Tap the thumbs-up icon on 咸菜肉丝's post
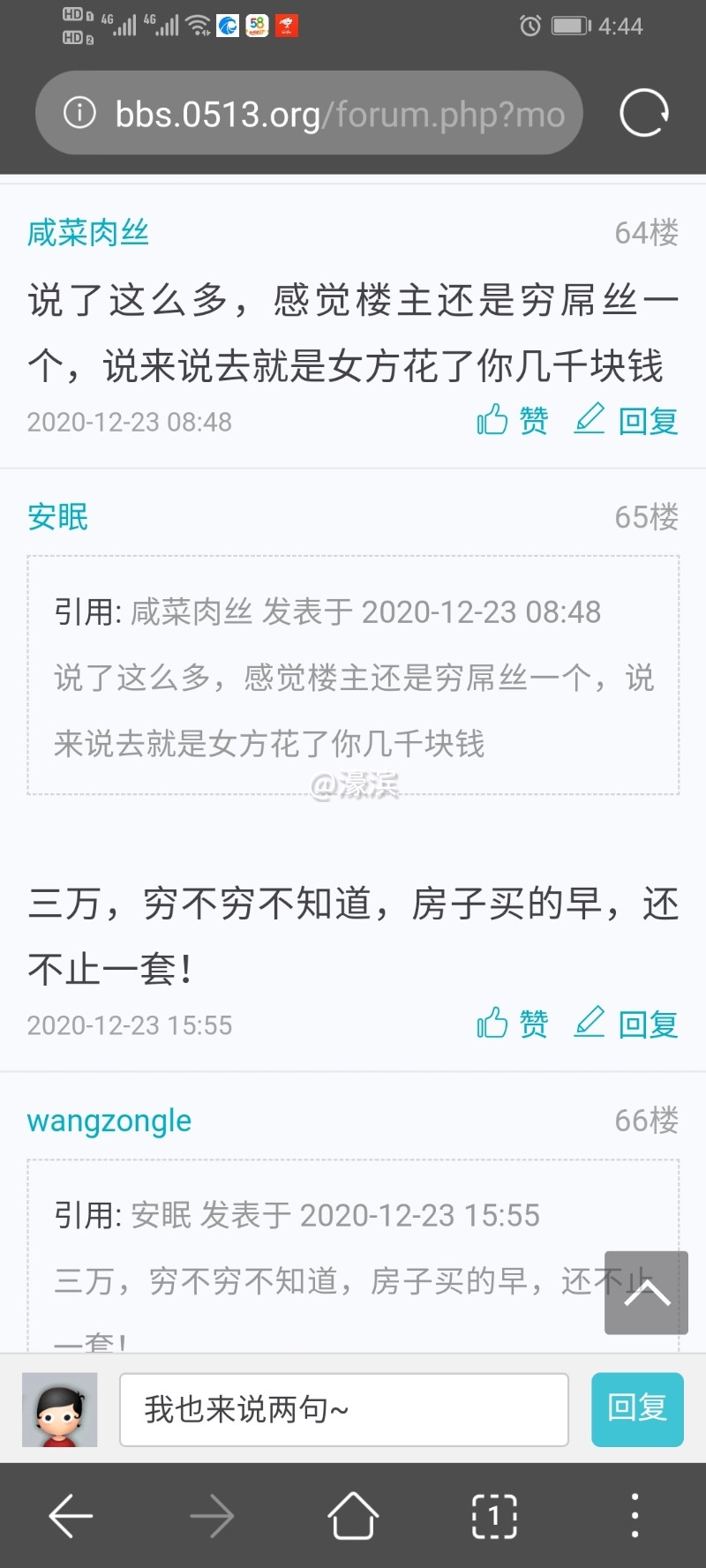 point(492,421)
